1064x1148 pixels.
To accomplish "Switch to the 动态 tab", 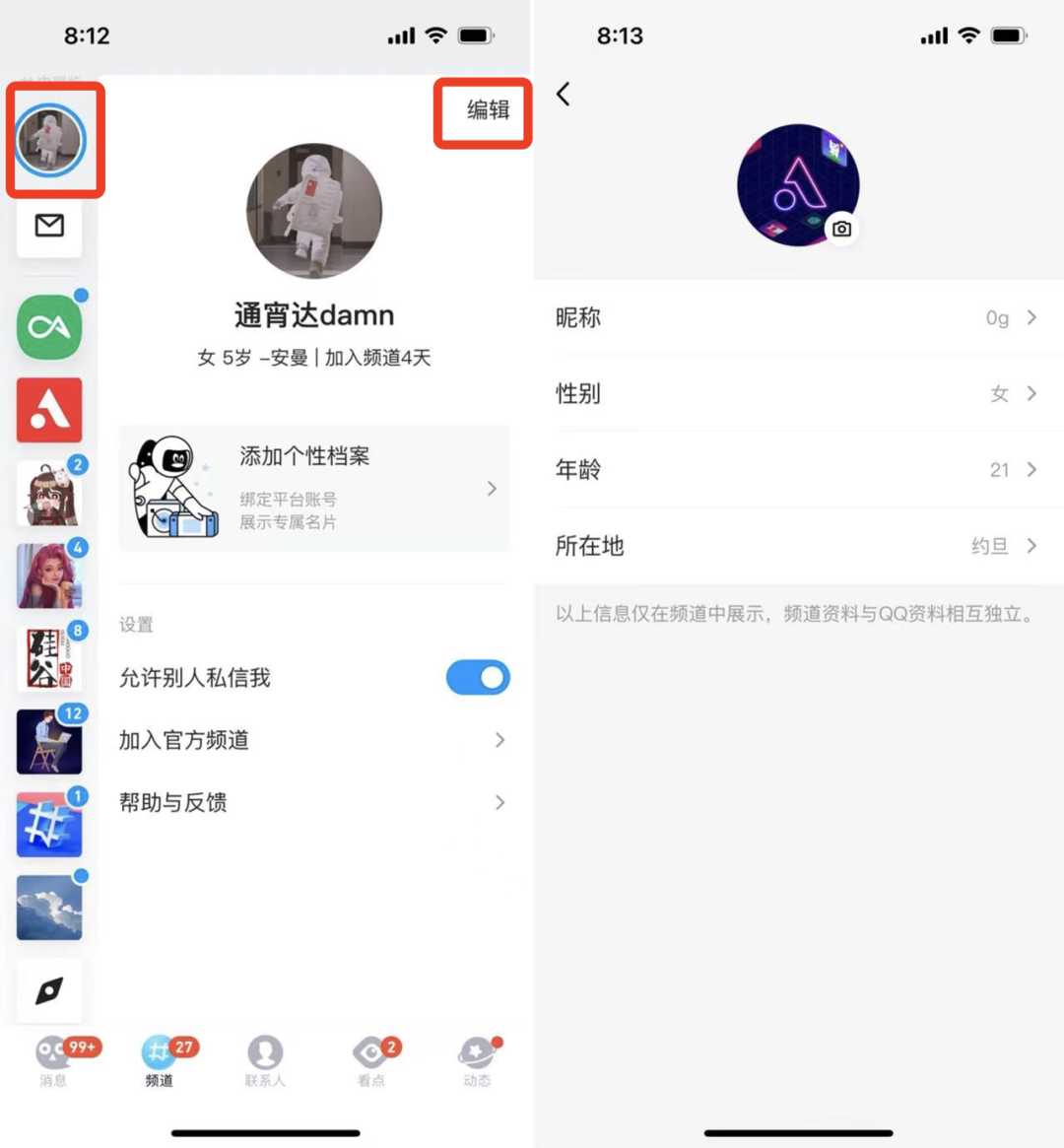I will [477, 1059].
